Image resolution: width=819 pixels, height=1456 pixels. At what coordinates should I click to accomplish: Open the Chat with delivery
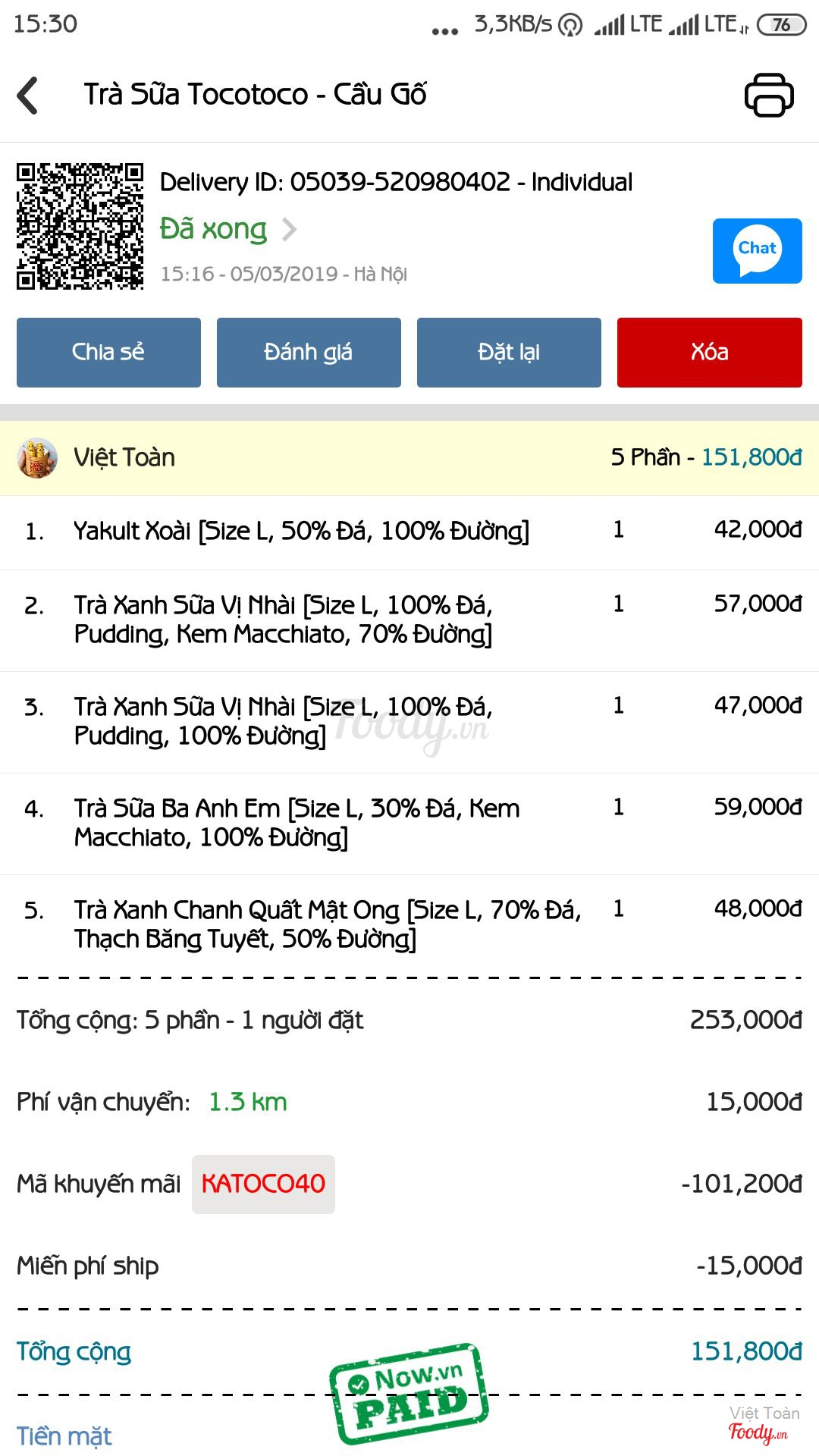(x=757, y=251)
